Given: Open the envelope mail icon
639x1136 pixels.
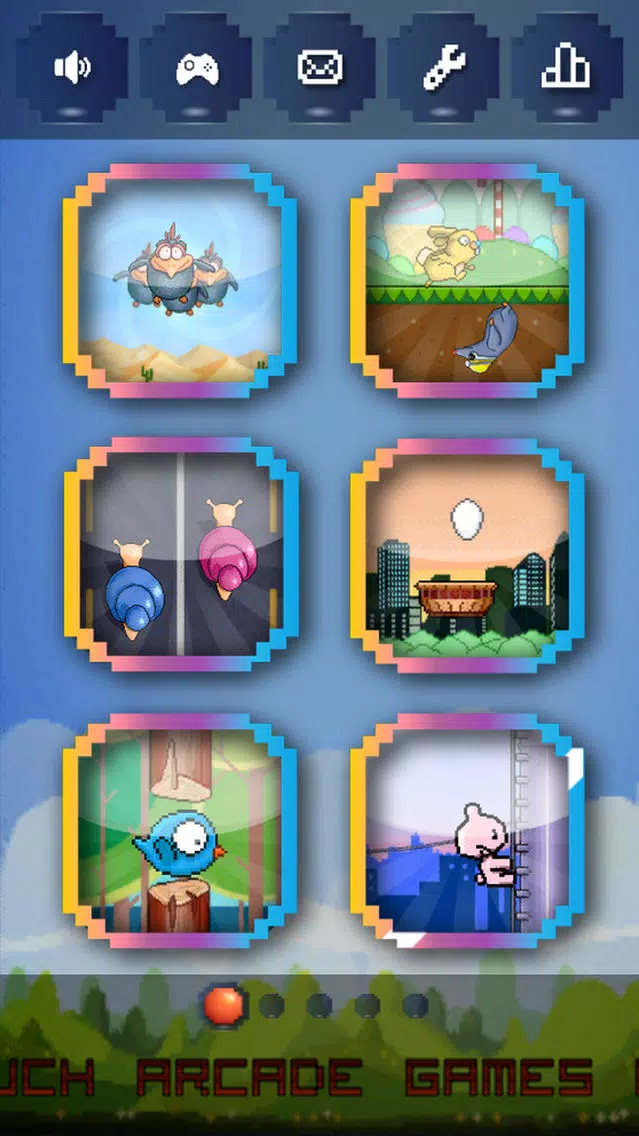Looking at the screenshot, I should tap(320, 67).
